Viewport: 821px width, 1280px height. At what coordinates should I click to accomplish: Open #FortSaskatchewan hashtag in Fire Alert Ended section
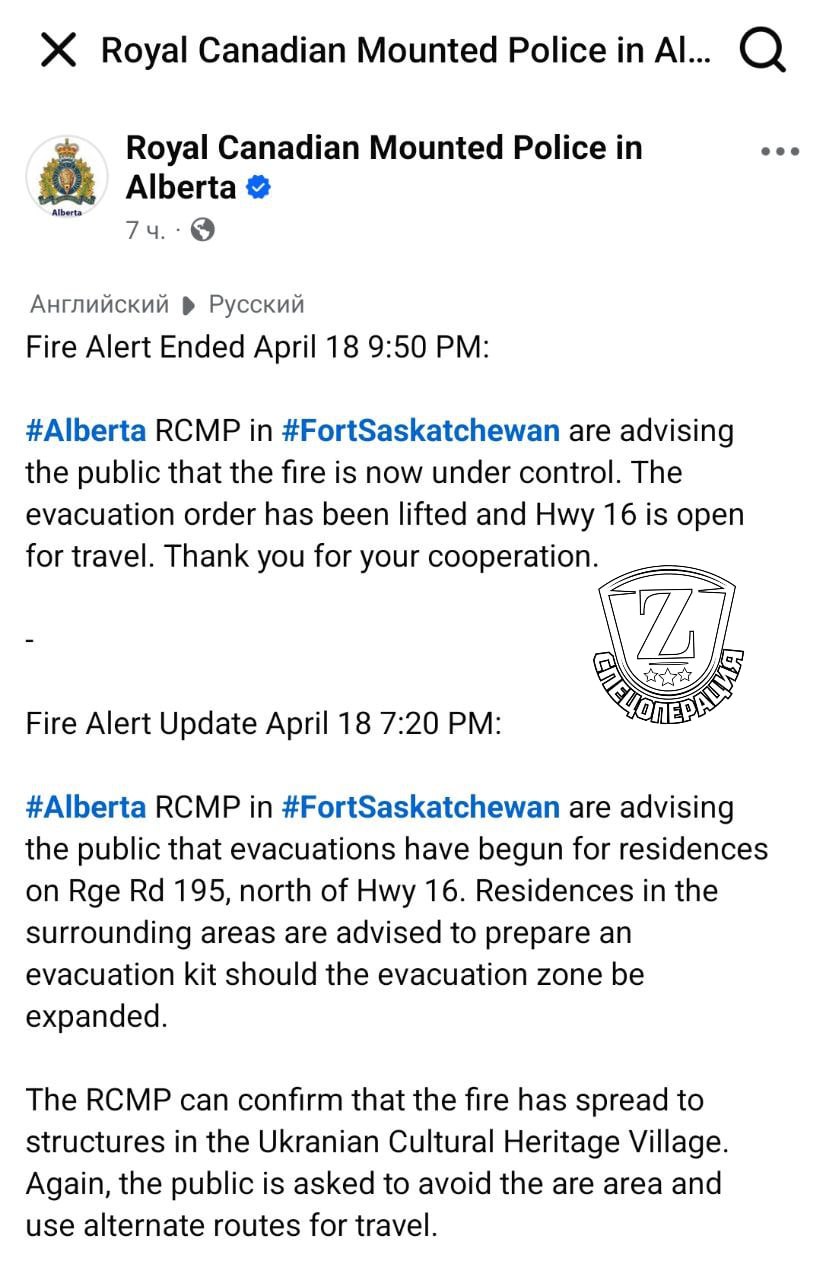click(421, 431)
